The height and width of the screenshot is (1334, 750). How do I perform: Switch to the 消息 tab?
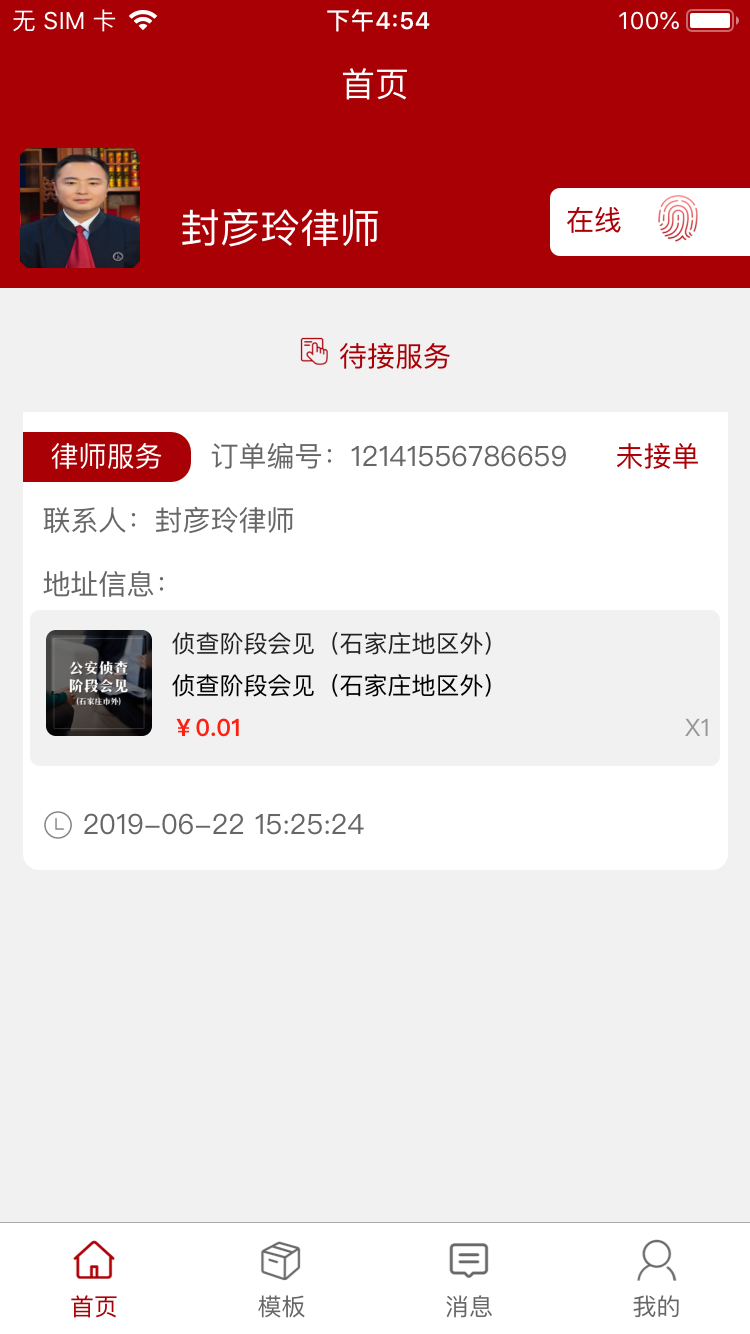pos(468,1275)
